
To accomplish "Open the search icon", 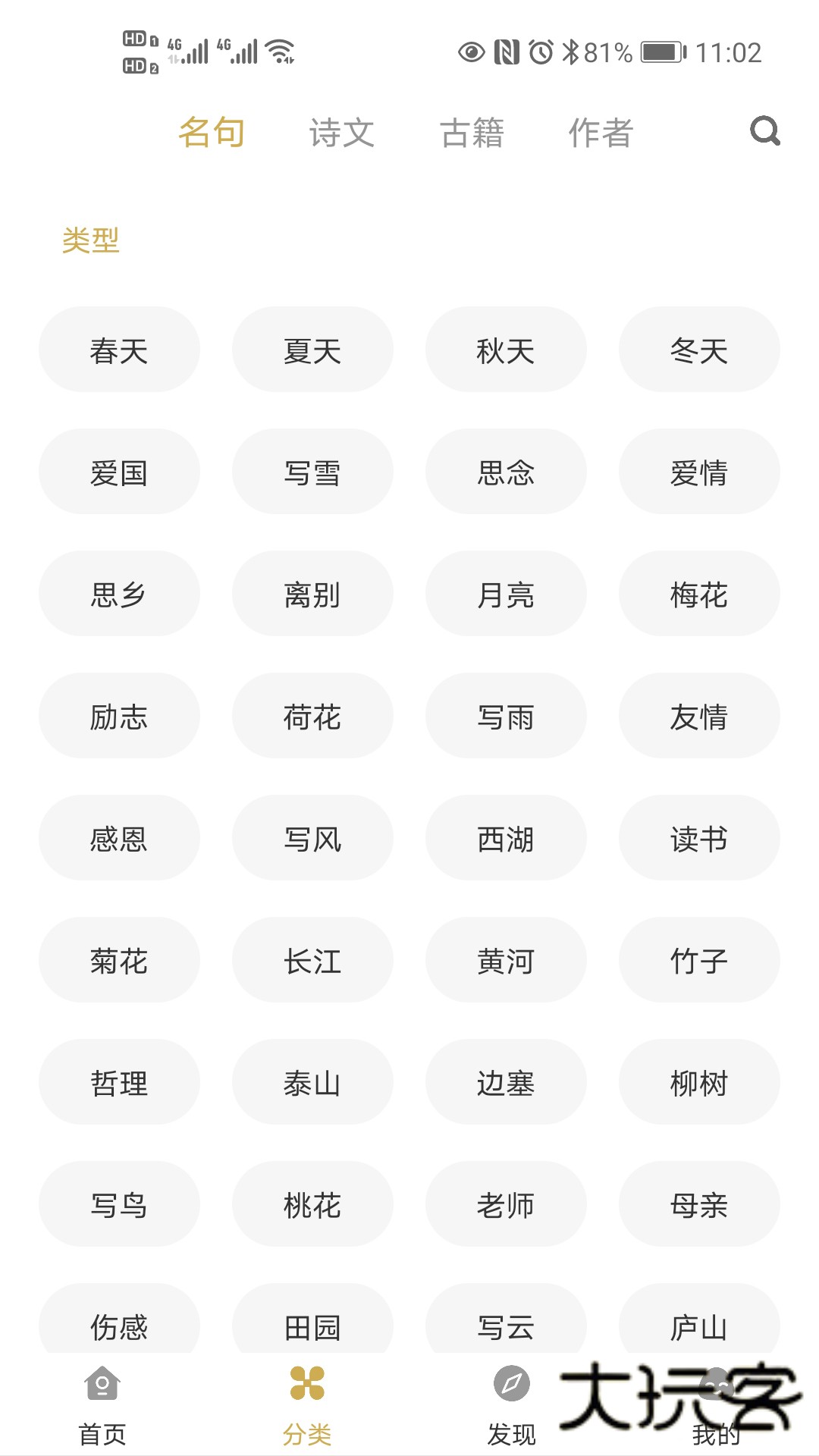I will pyautogui.click(x=766, y=133).
